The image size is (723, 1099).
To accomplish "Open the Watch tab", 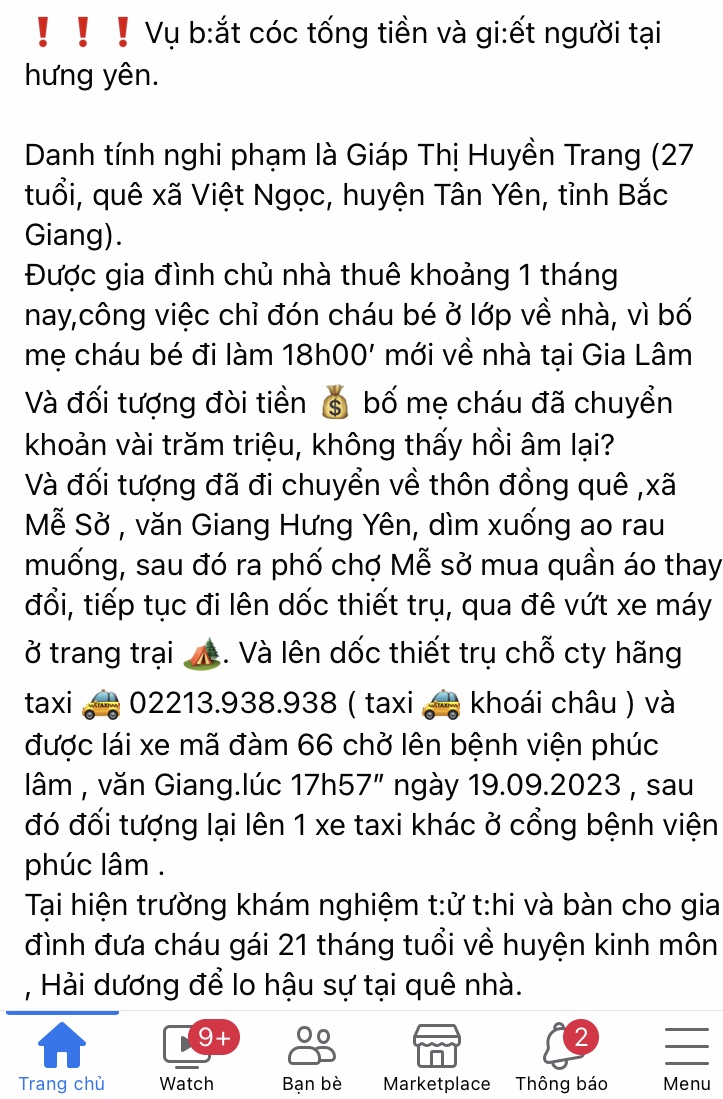I will [x=187, y=1056].
